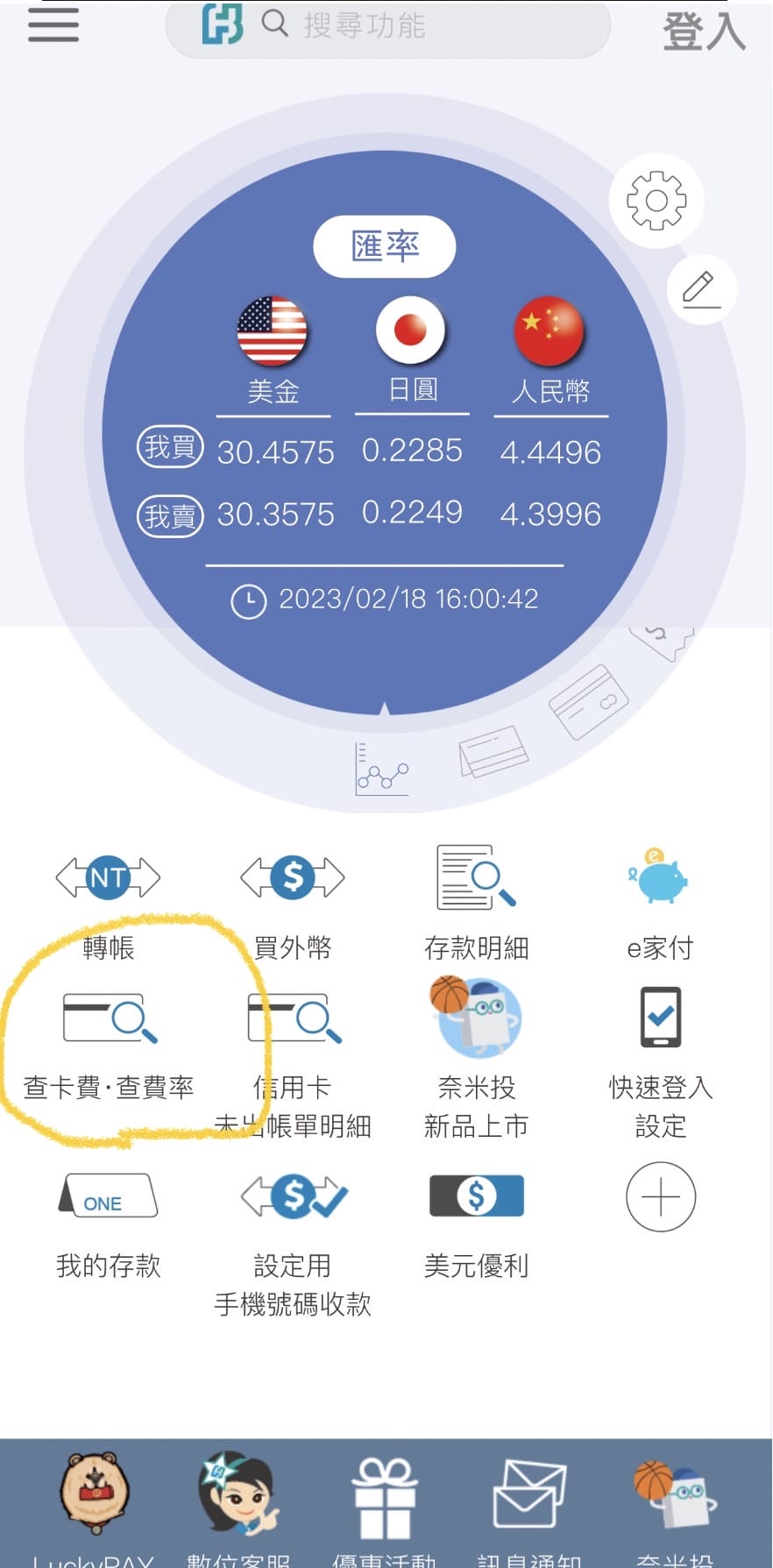Open e家付 payment shortcut
The width and height of the screenshot is (773, 1568).
point(660,903)
